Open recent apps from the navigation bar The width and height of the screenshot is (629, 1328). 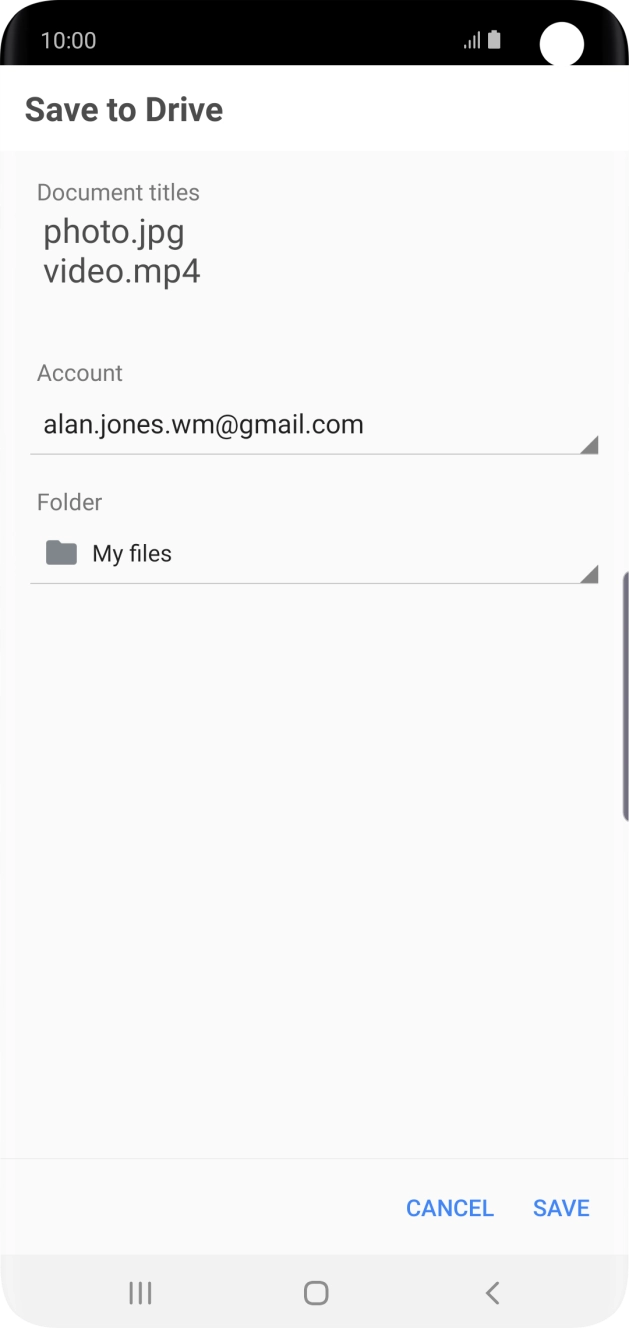[140, 1293]
